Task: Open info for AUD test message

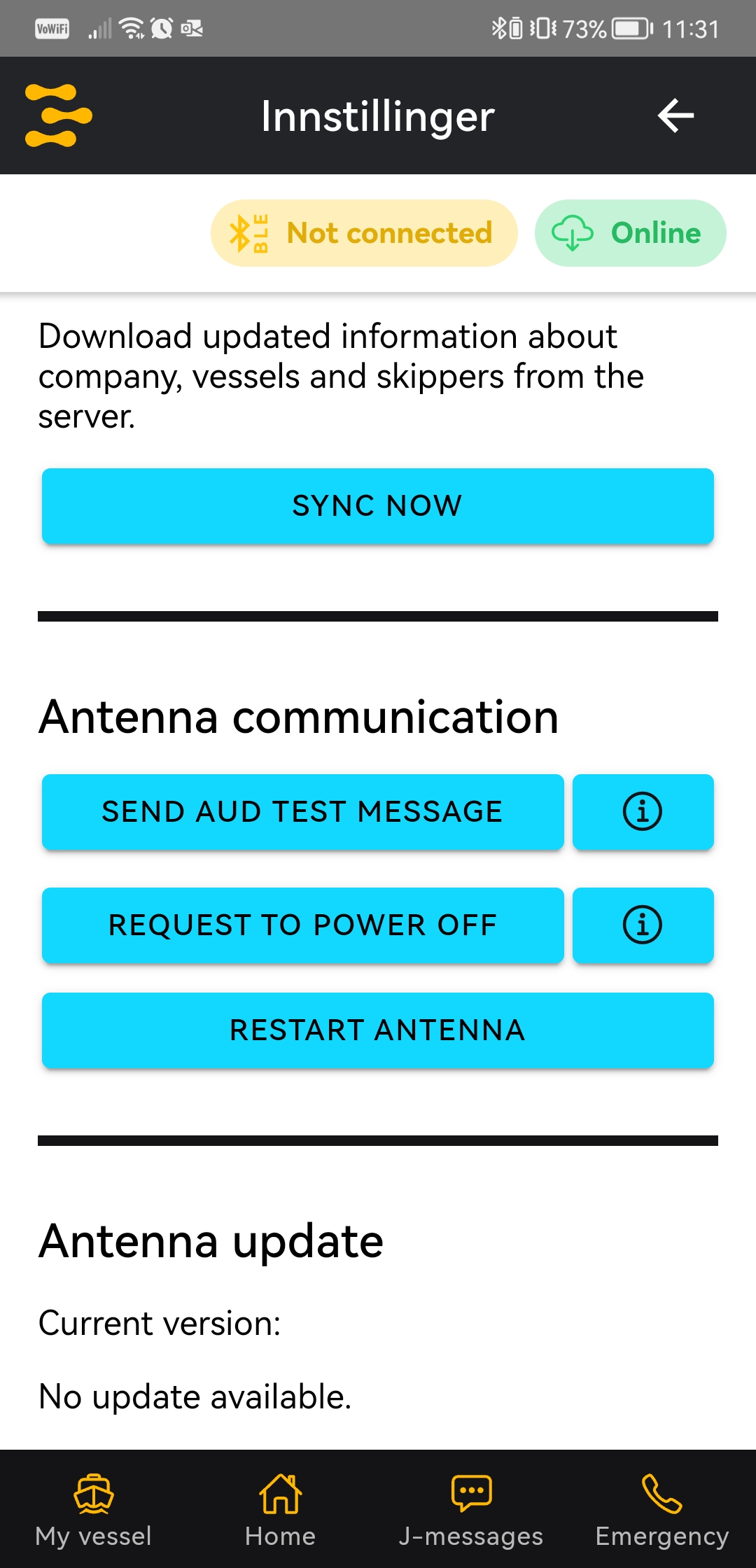Action: [643, 812]
